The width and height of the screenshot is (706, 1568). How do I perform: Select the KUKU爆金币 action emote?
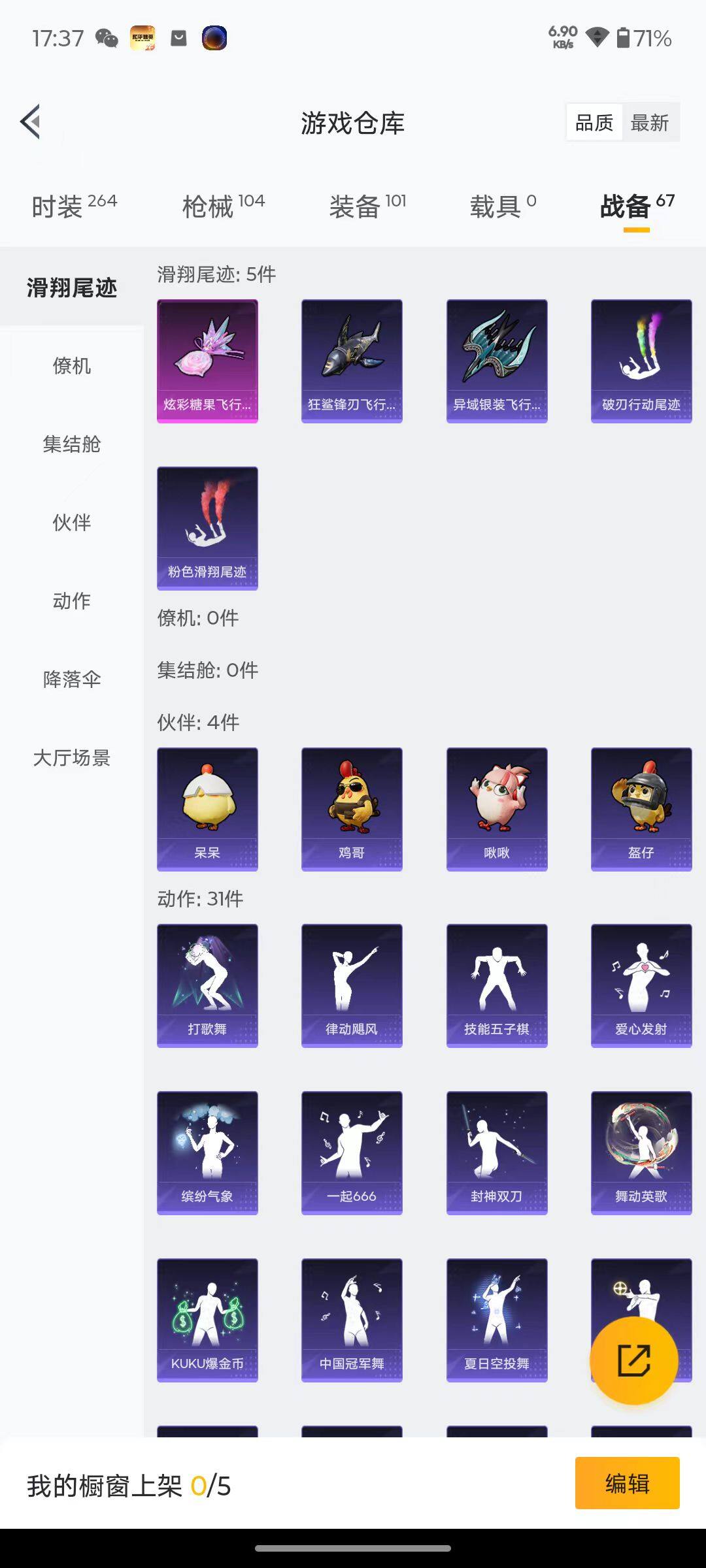(207, 1320)
